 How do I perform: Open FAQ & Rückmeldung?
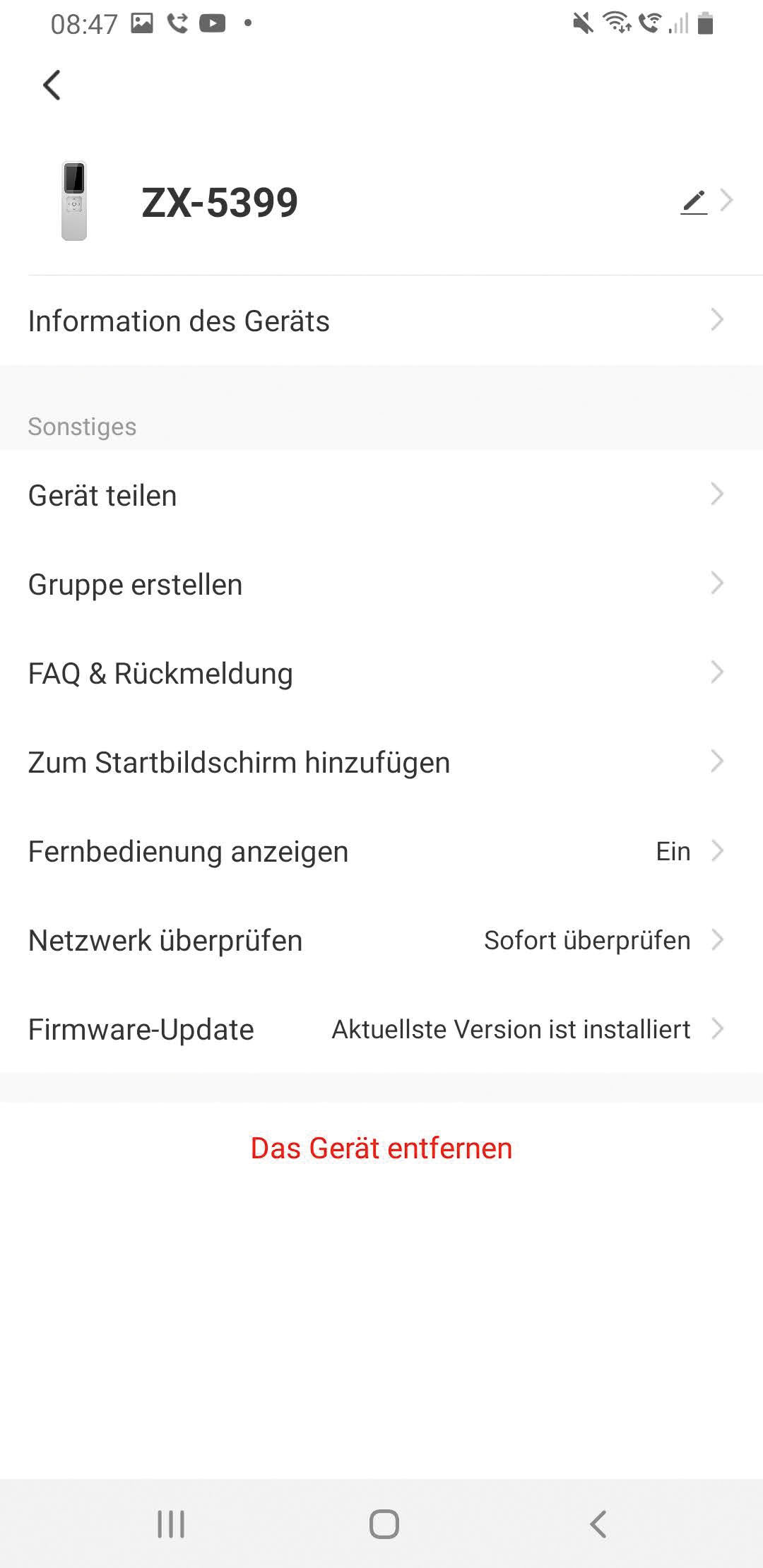[x=381, y=673]
